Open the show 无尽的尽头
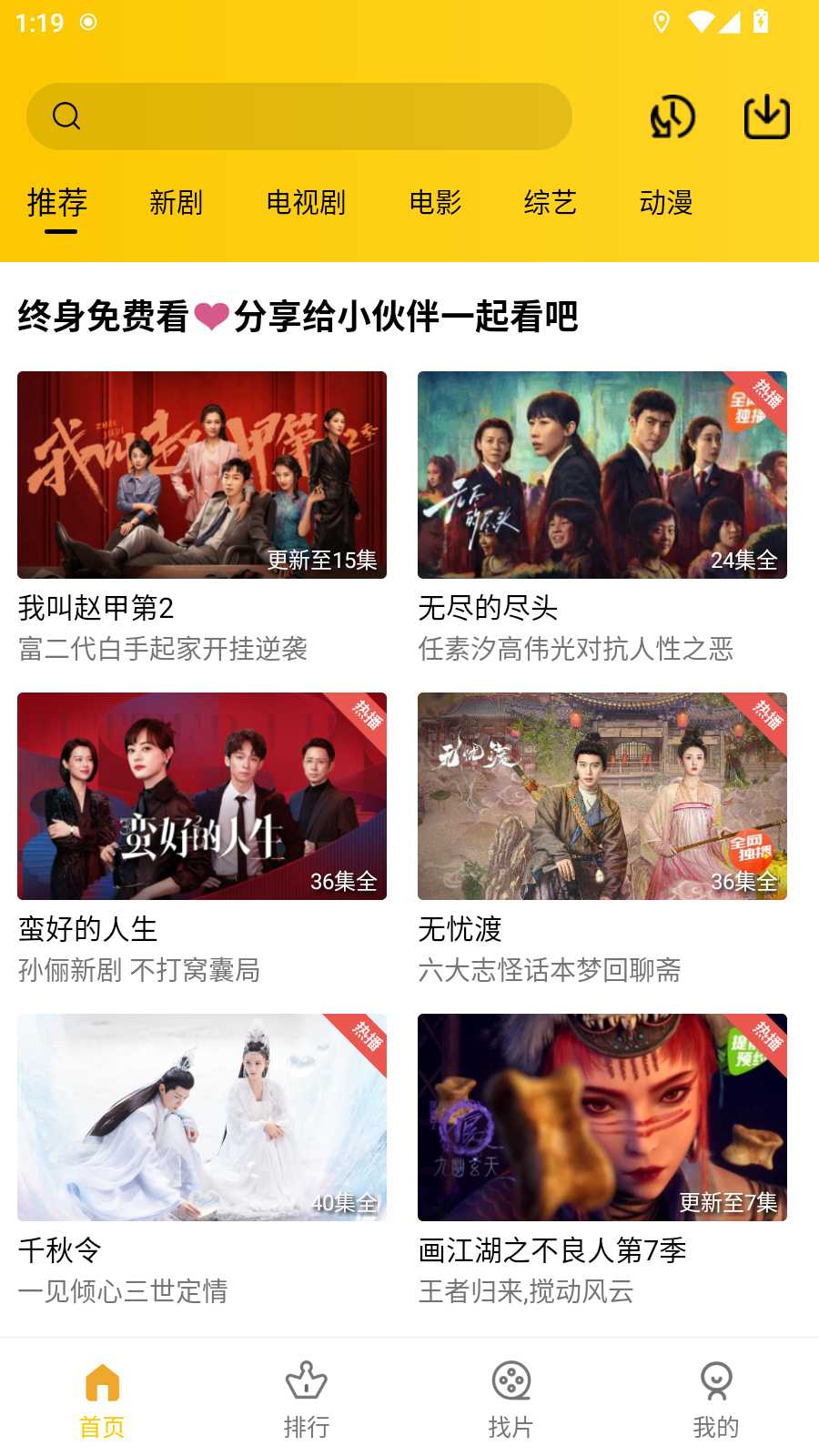Image resolution: width=819 pixels, height=1456 pixels. (602, 475)
